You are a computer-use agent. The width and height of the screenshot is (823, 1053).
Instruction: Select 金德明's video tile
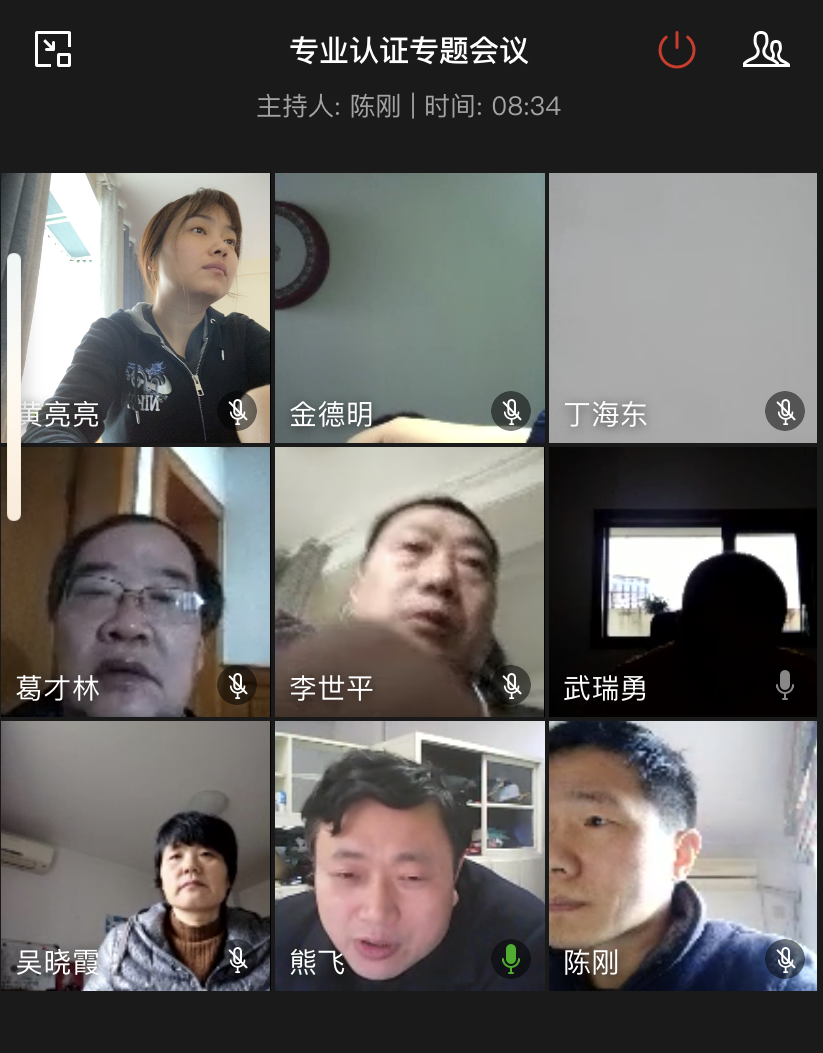tap(410, 307)
